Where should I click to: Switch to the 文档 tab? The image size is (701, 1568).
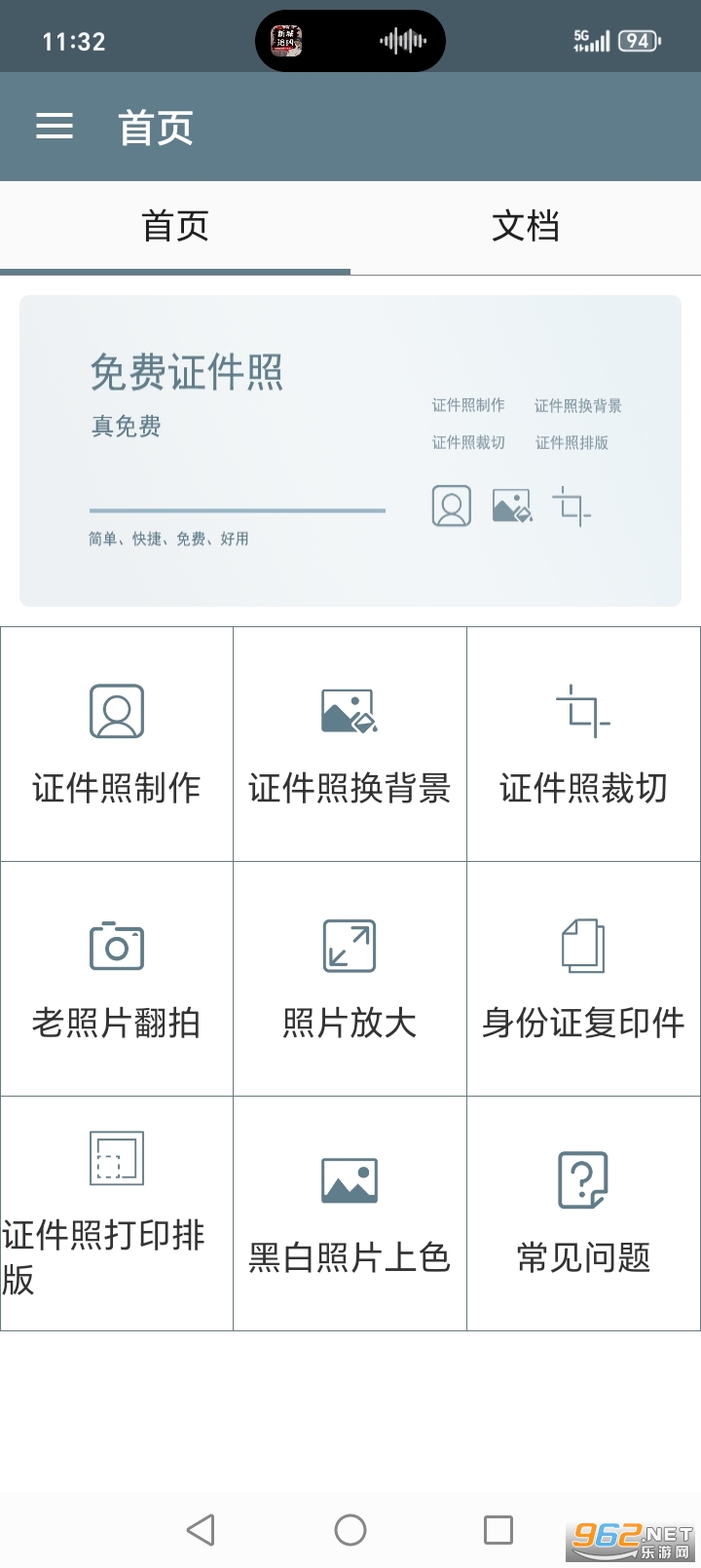(526, 226)
